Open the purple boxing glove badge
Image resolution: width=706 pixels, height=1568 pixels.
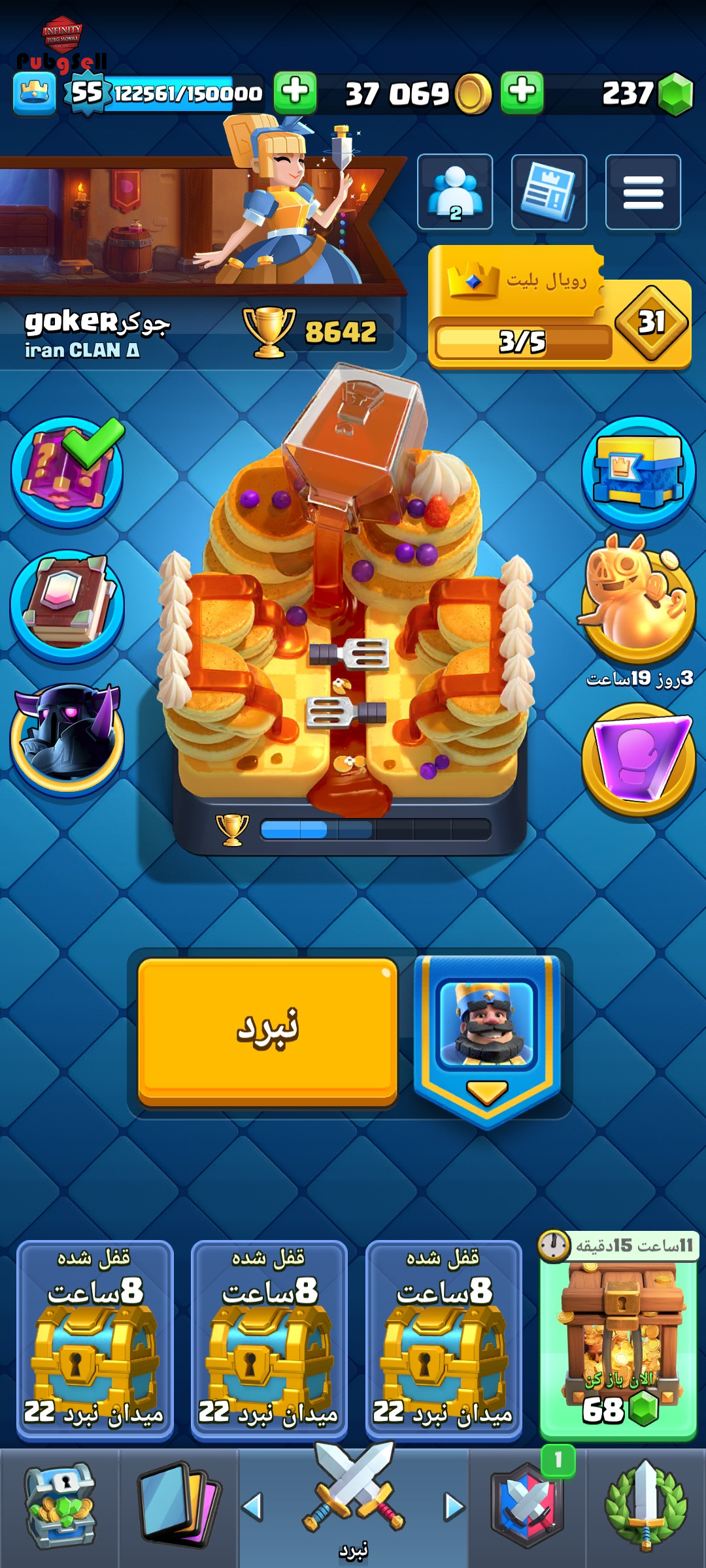[639, 759]
